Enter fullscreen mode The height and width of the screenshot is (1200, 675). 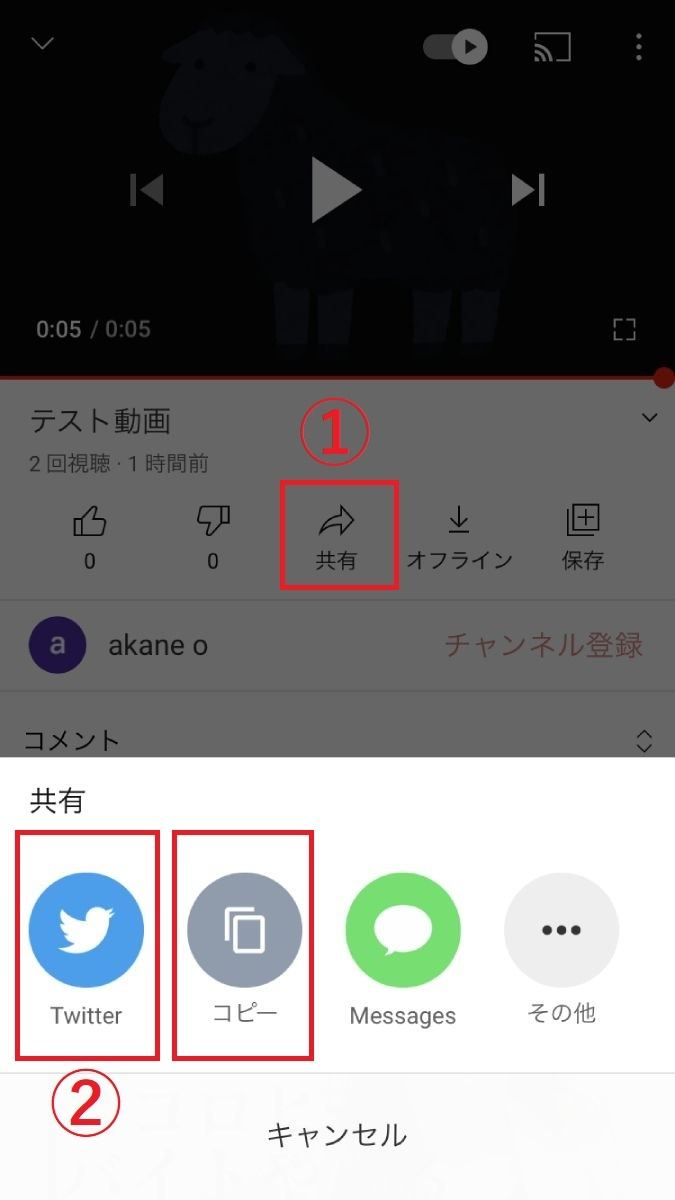coord(624,330)
